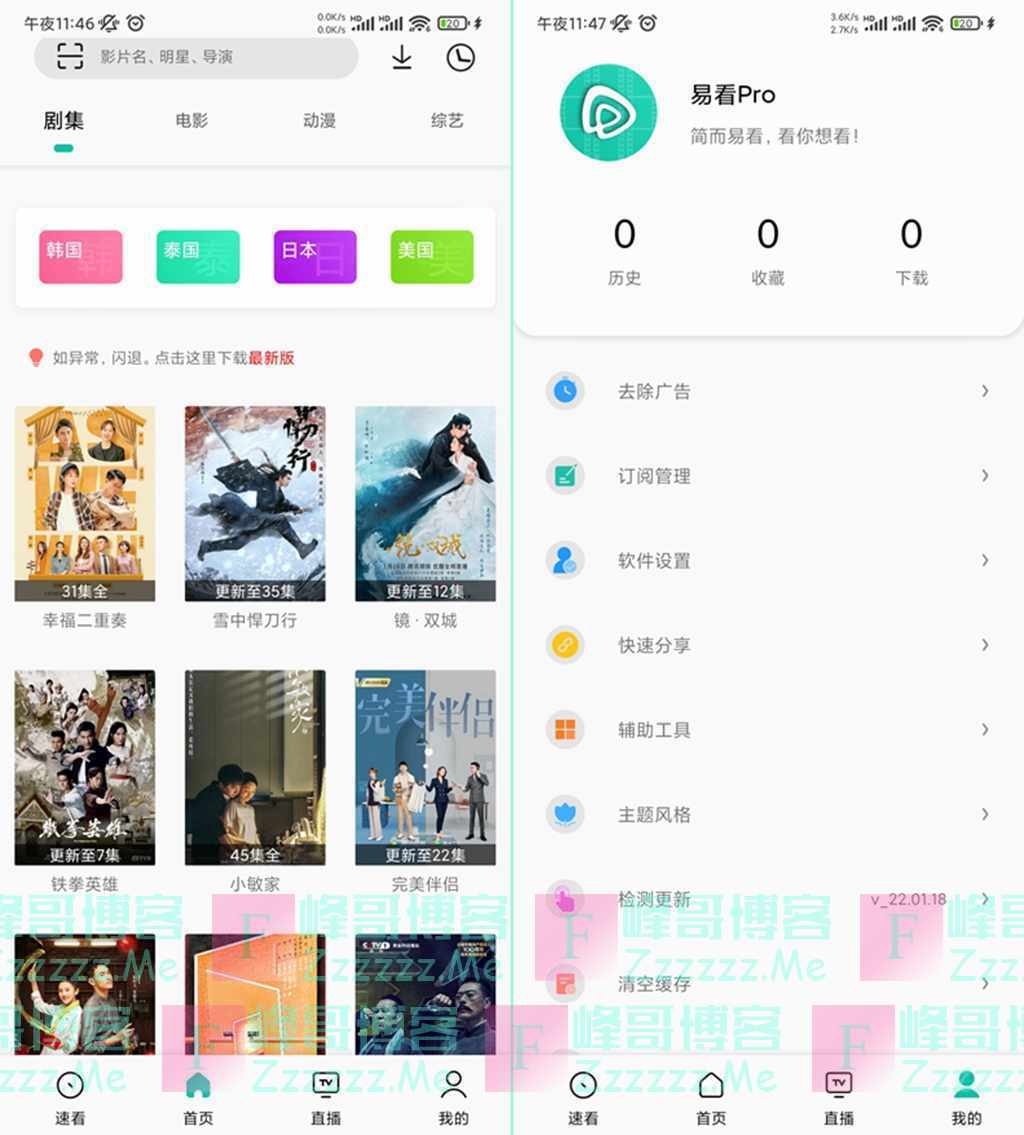Image resolution: width=1024 pixels, height=1135 pixels.
Task: Open the 去除广告 row
Action: (x=768, y=391)
